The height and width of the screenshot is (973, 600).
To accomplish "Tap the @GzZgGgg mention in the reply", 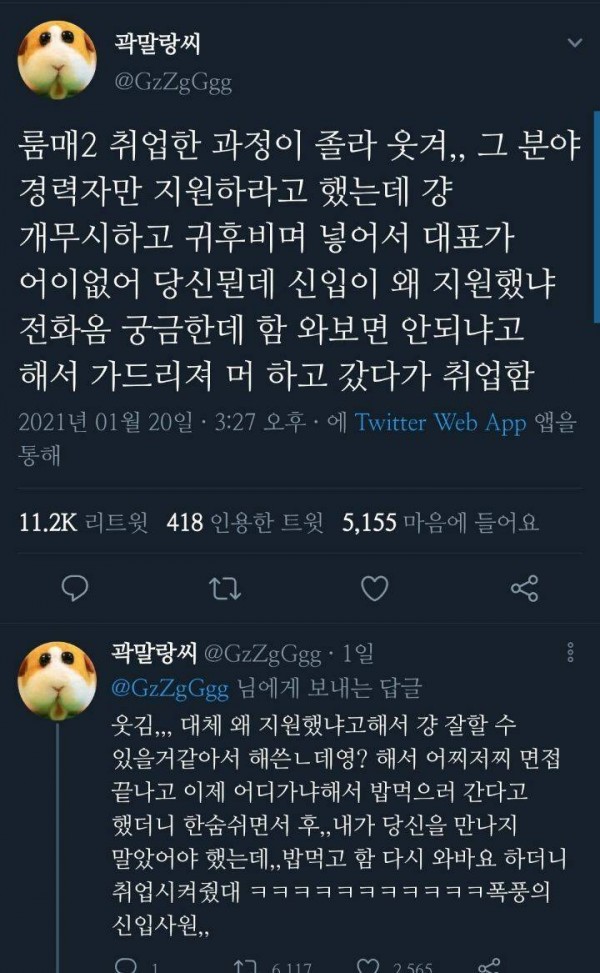I will pyautogui.click(x=170, y=688).
